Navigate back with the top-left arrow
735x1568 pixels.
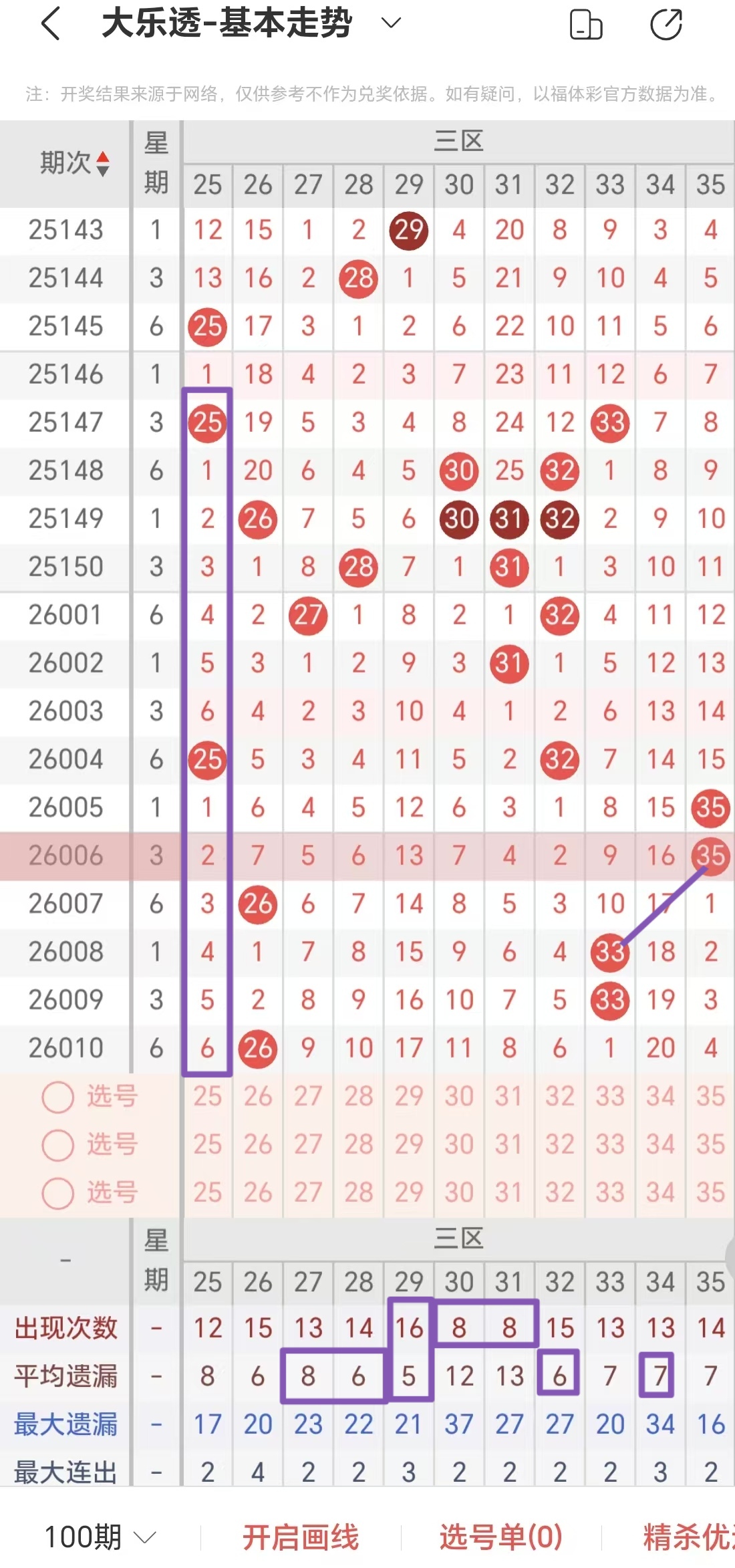pyautogui.click(x=50, y=23)
